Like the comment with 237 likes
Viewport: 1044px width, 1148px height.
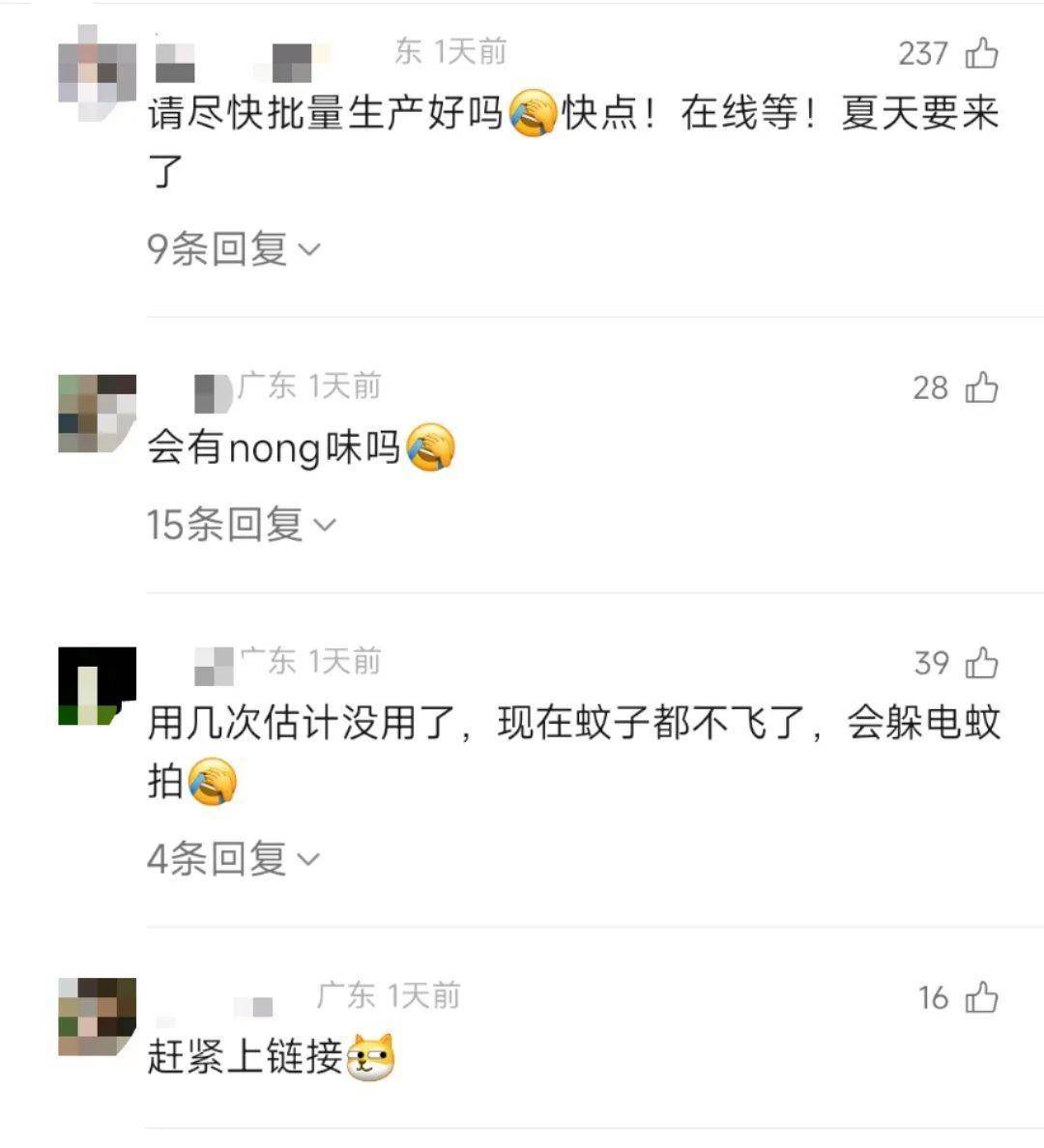(980, 54)
